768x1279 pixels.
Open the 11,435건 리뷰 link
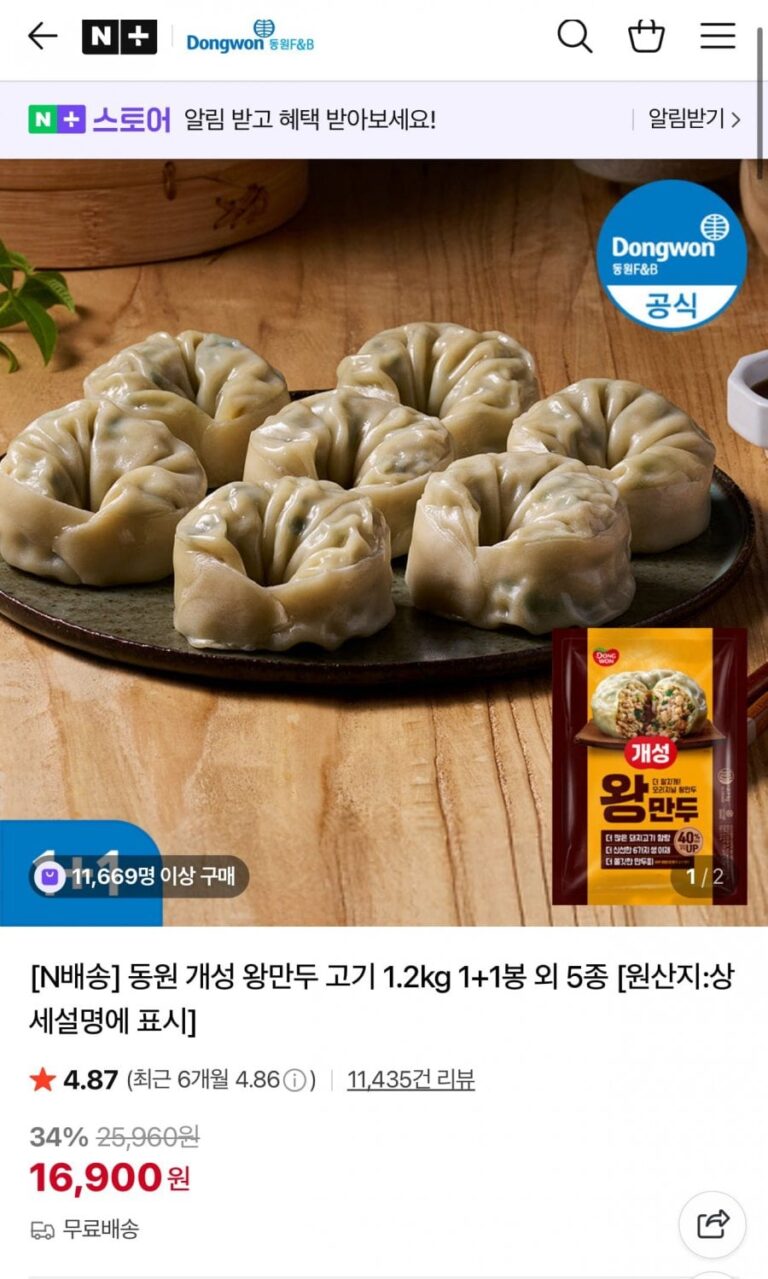(410, 1079)
